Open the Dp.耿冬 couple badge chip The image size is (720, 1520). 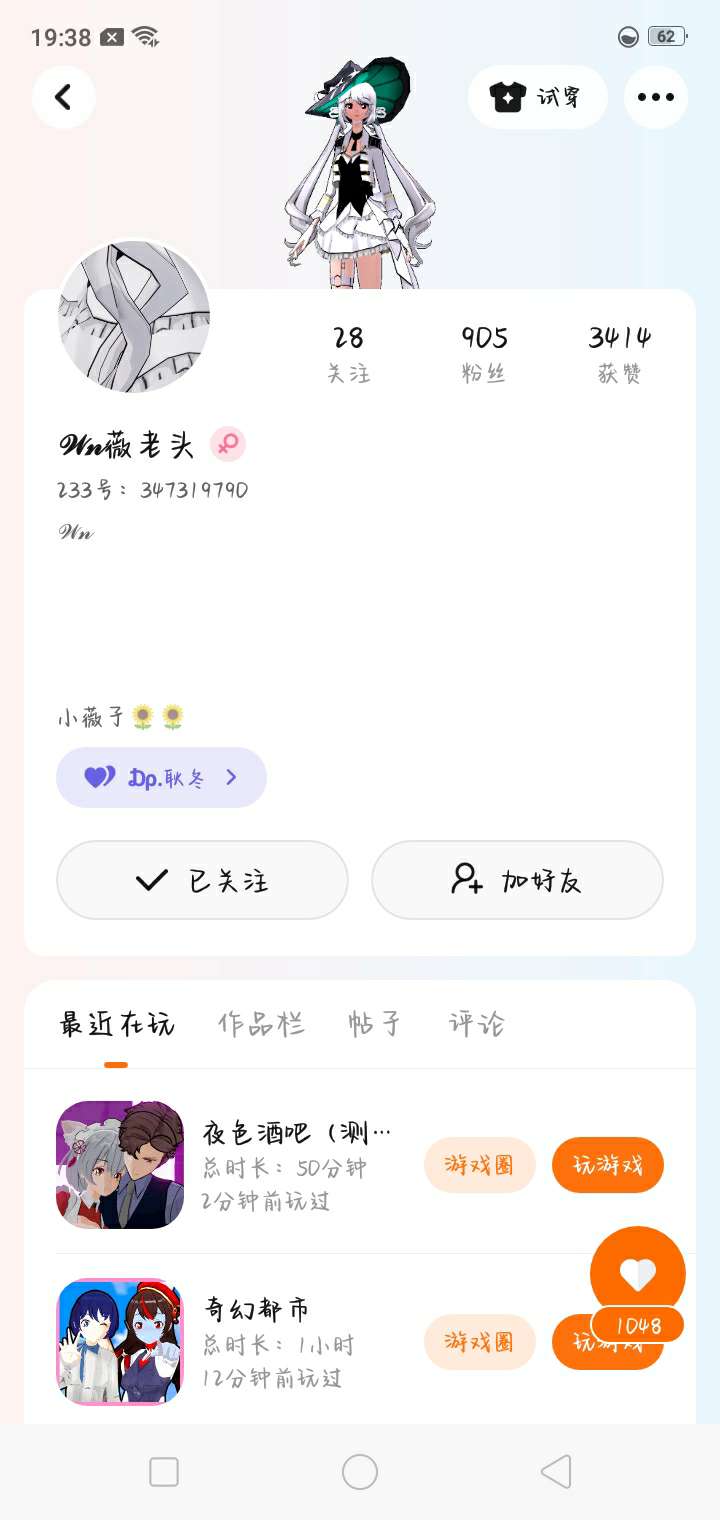[x=162, y=777]
